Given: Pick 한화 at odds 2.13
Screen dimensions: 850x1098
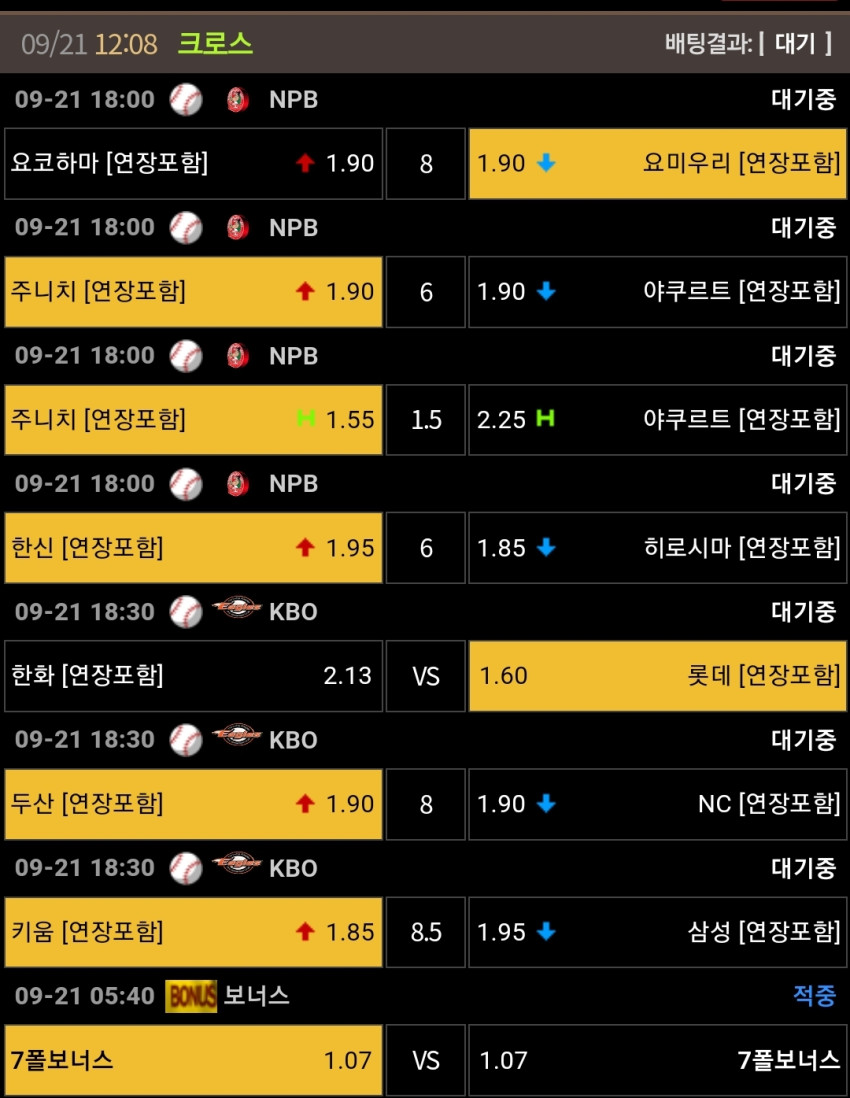Looking at the screenshot, I should pyautogui.click(x=194, y=676).
